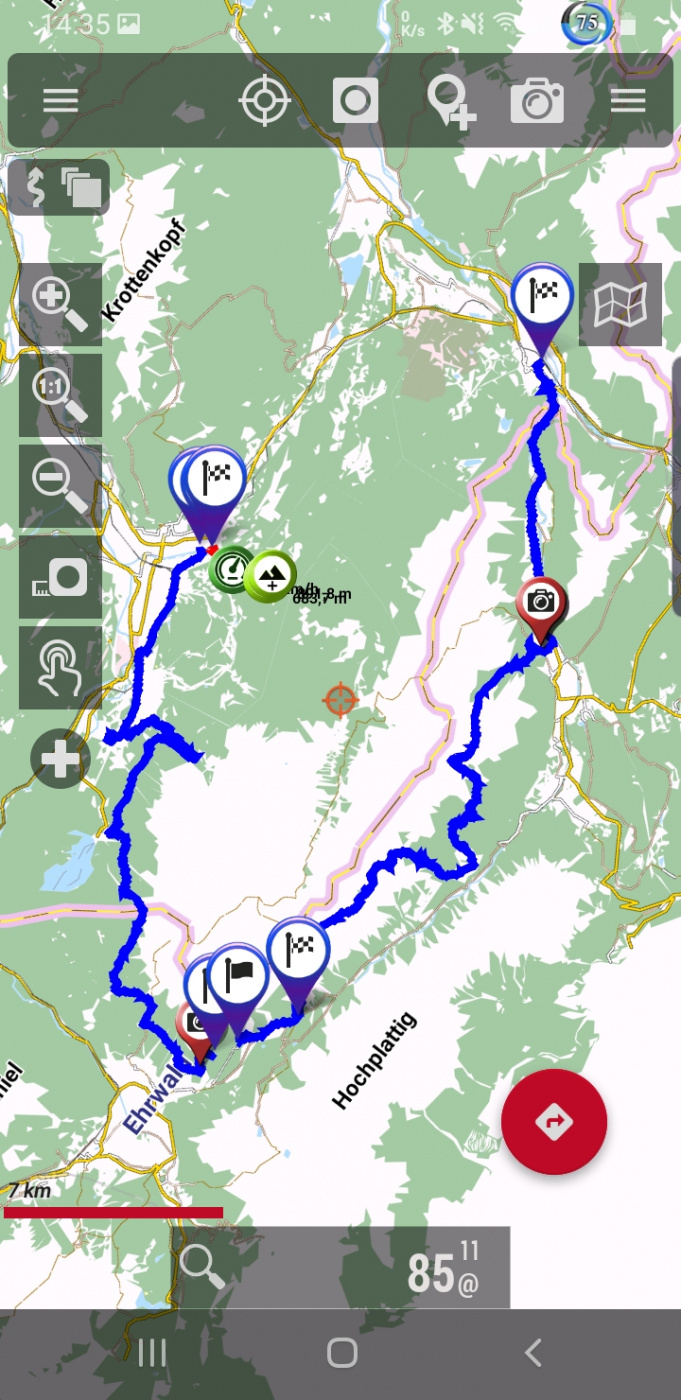Zoom out of the map

[x=60, y=485]
